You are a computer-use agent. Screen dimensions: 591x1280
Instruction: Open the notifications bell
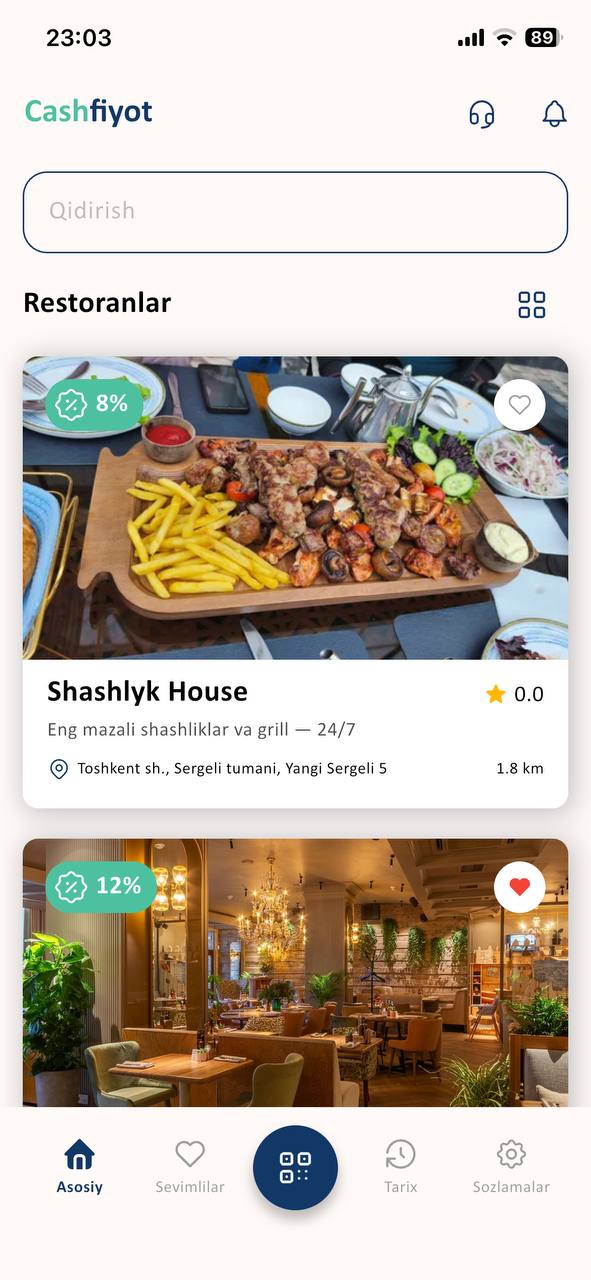(x=554, y=113)
